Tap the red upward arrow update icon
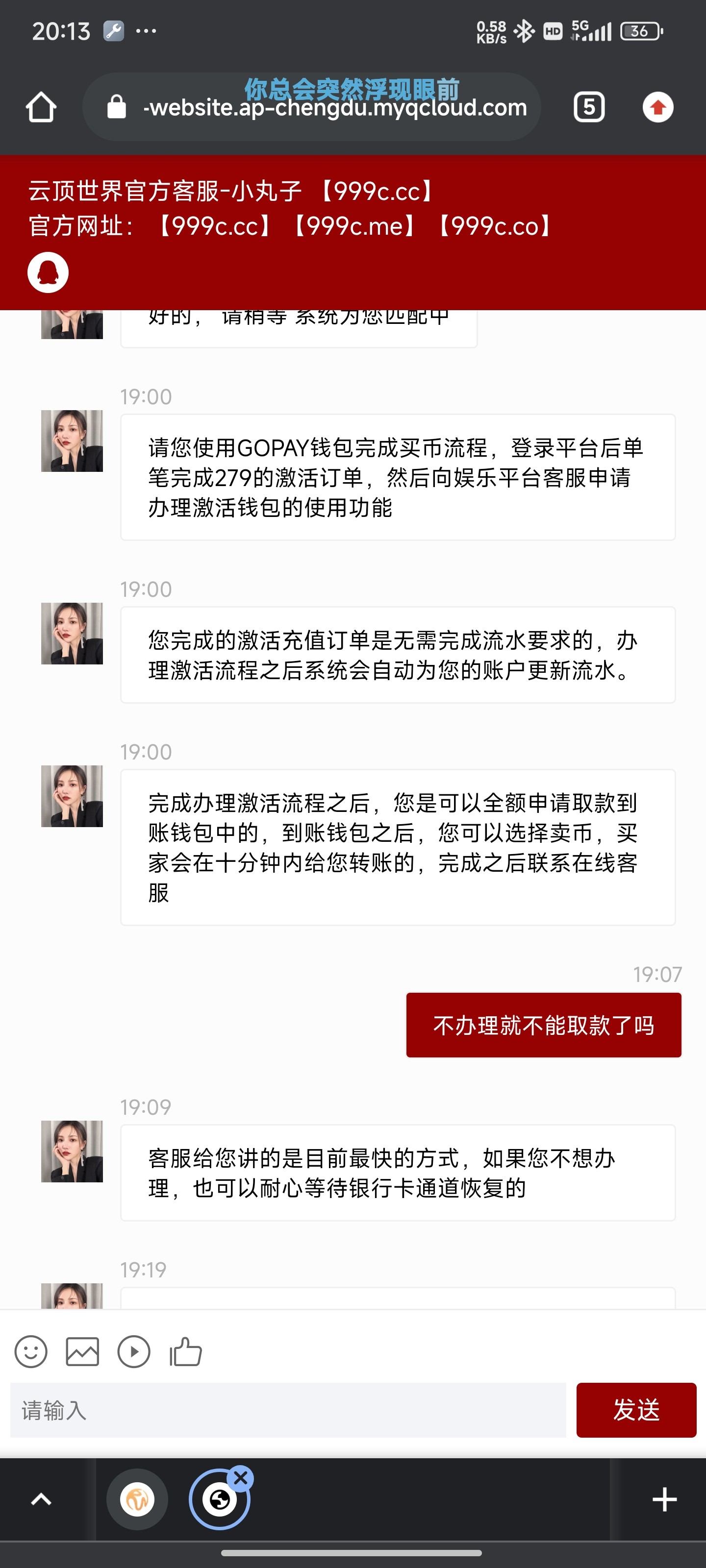 click(658, 107)
